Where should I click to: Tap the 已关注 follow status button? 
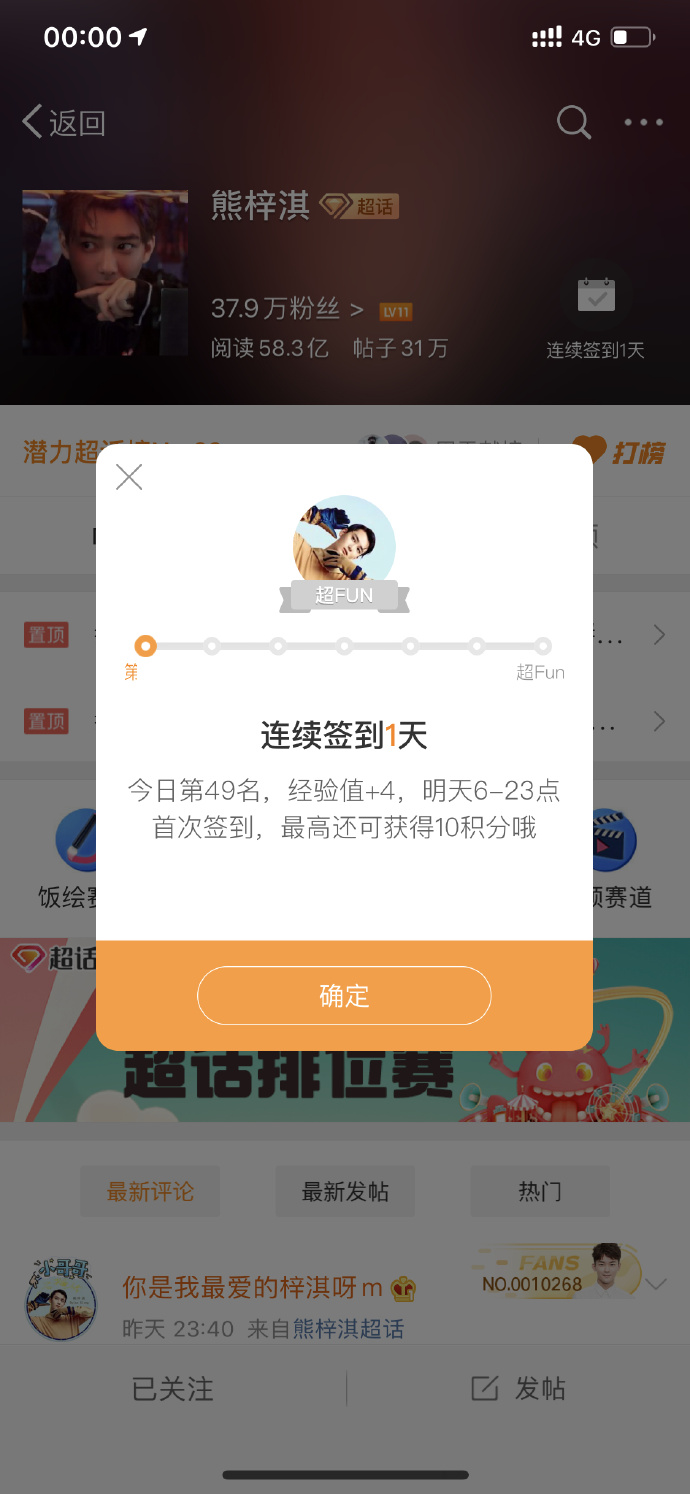pyautogui.click(x=173, y=1389)
